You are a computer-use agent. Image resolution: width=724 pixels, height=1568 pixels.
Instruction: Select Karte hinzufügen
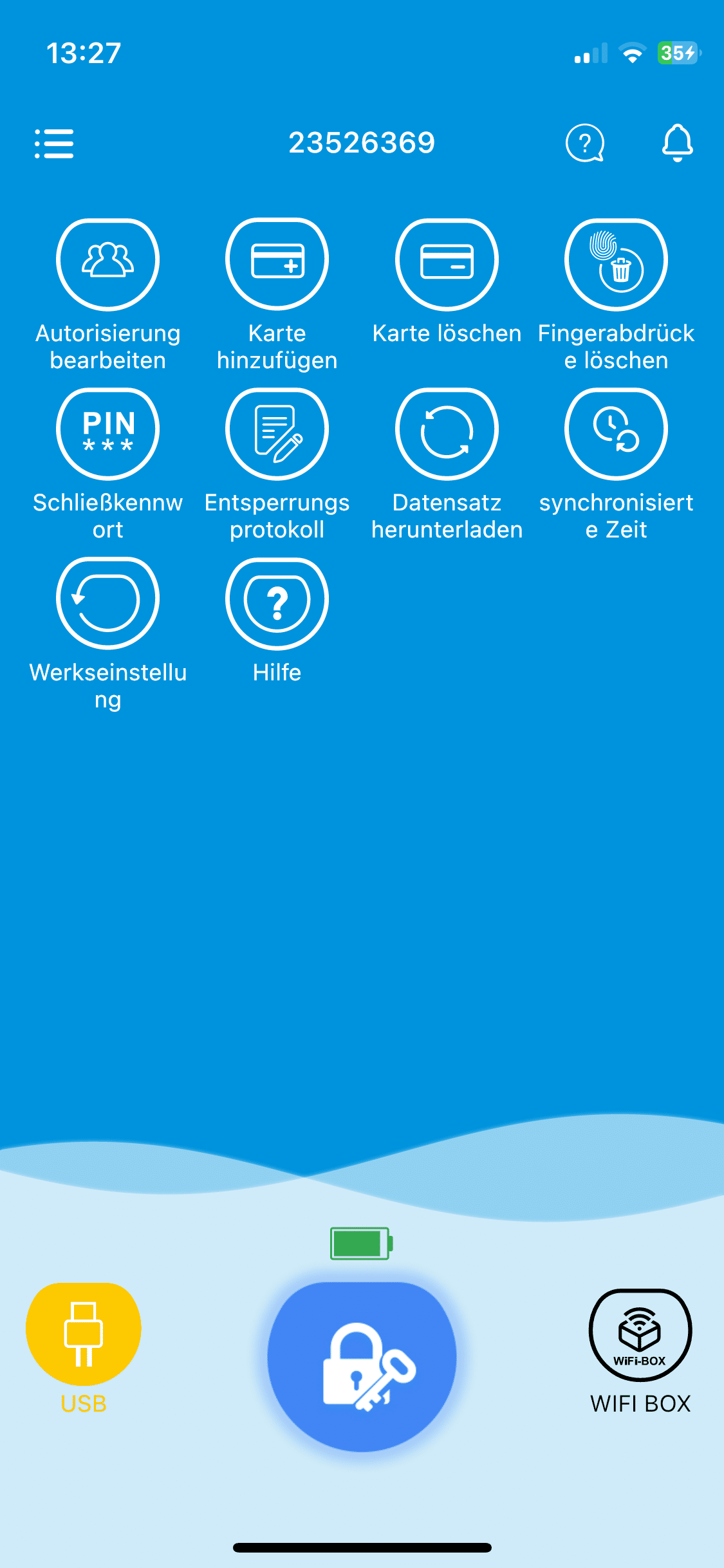pyautogui.click(x=277, y=265)
